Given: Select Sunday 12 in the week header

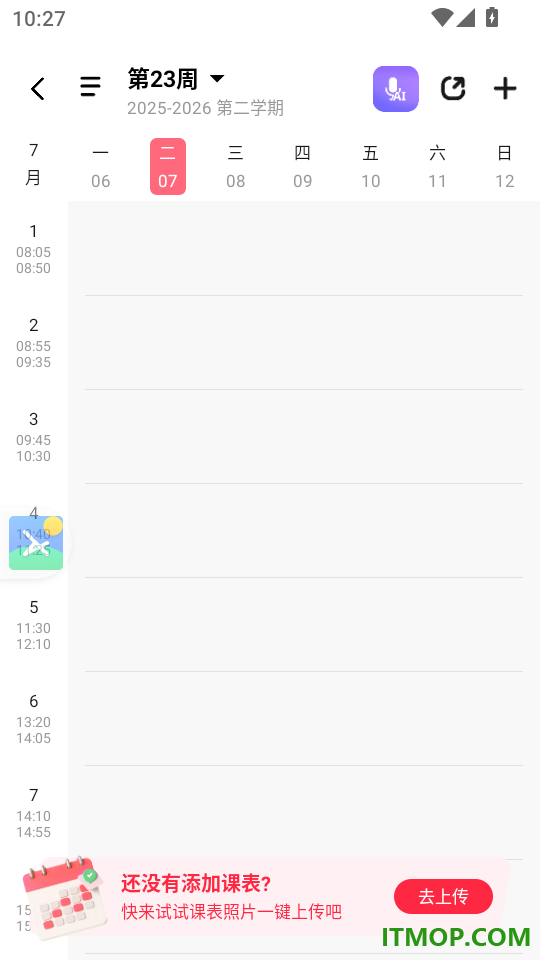Looking at the screenshot, I should click(504, 167).
